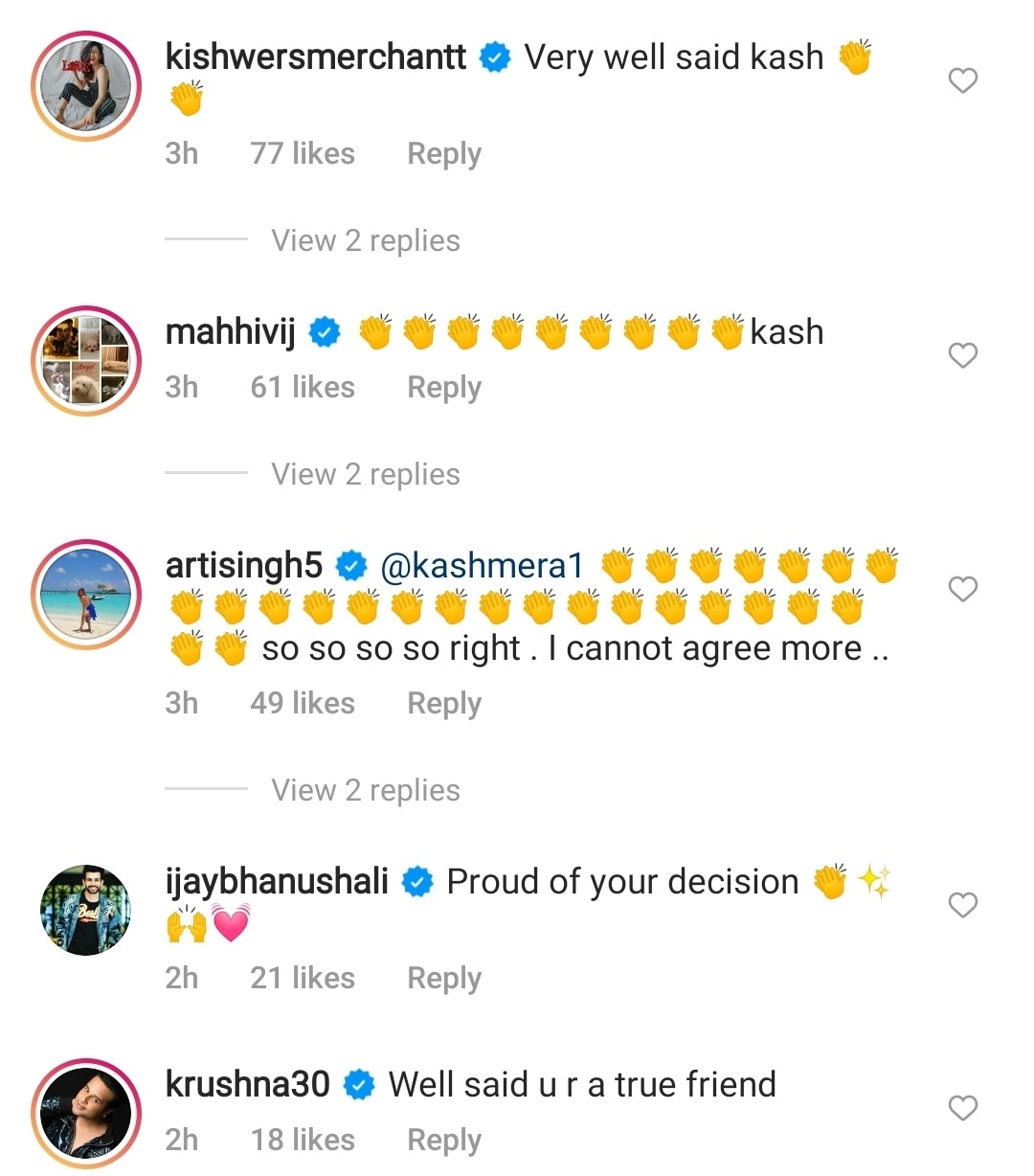Open krushna30's profile from username

tap(247, 1085)
